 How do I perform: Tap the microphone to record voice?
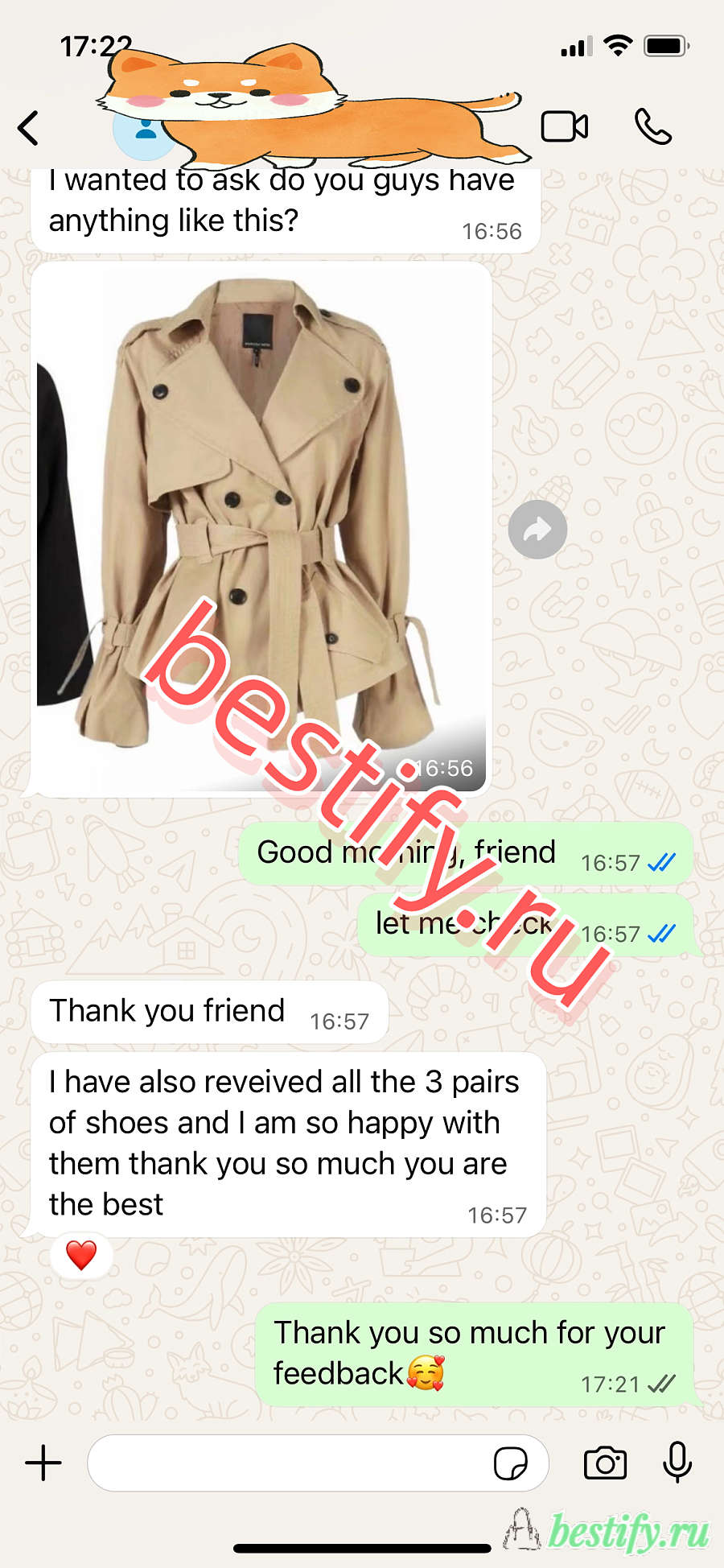[677, 1463]
